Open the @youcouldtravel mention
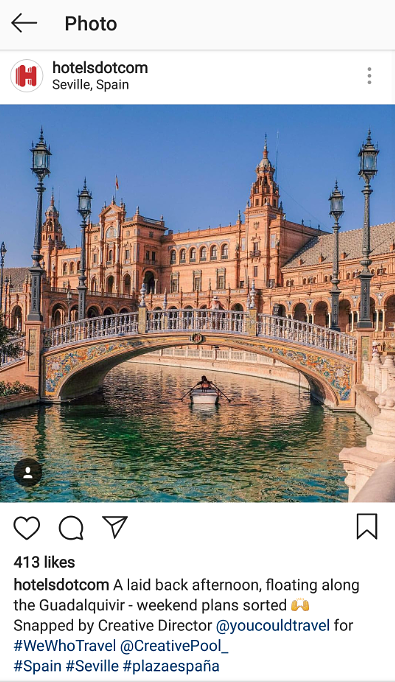 tap(273, 625)
